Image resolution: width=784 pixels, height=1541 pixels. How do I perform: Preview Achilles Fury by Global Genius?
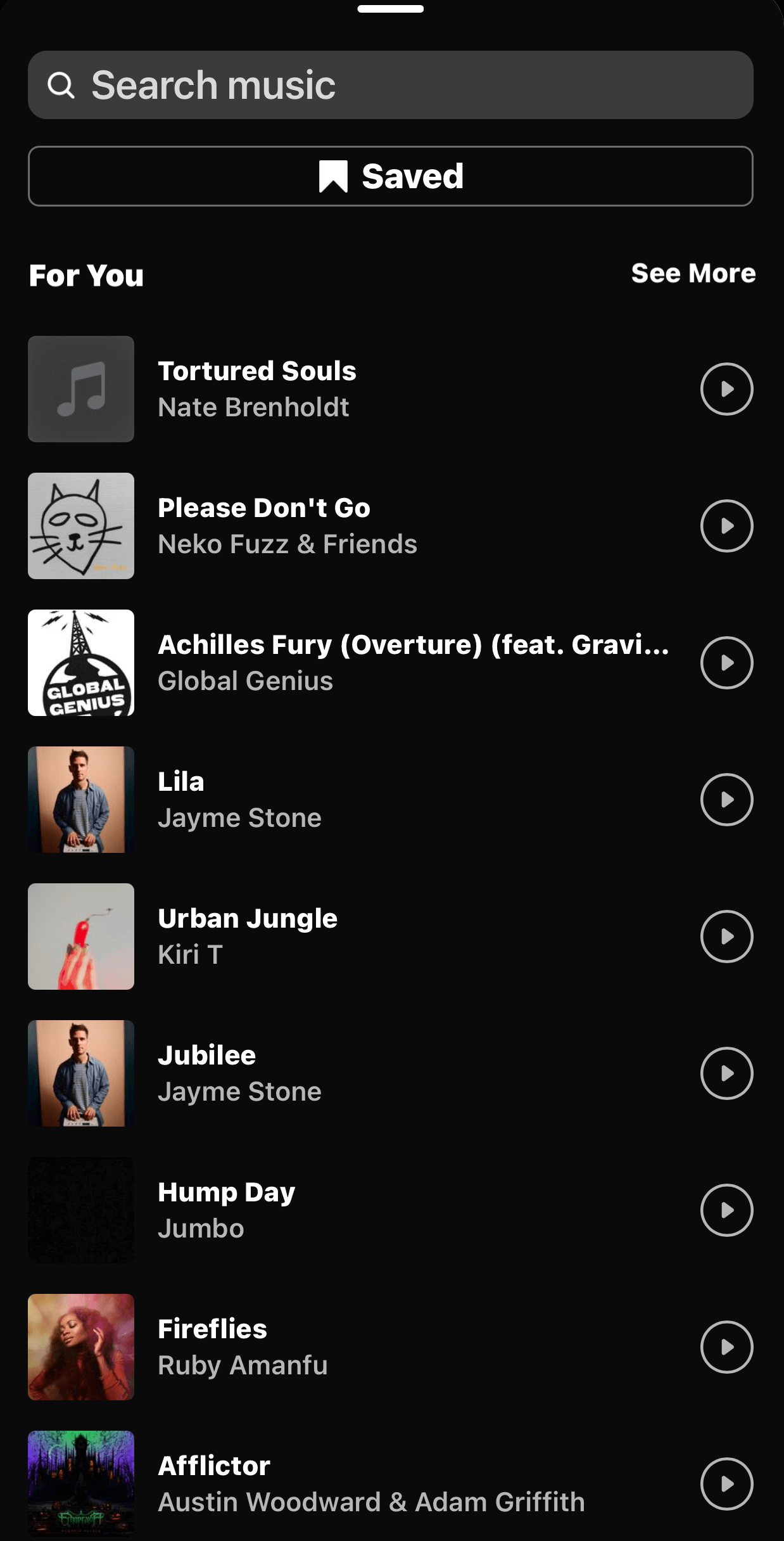pyautogui.click(x=726, y=663)
